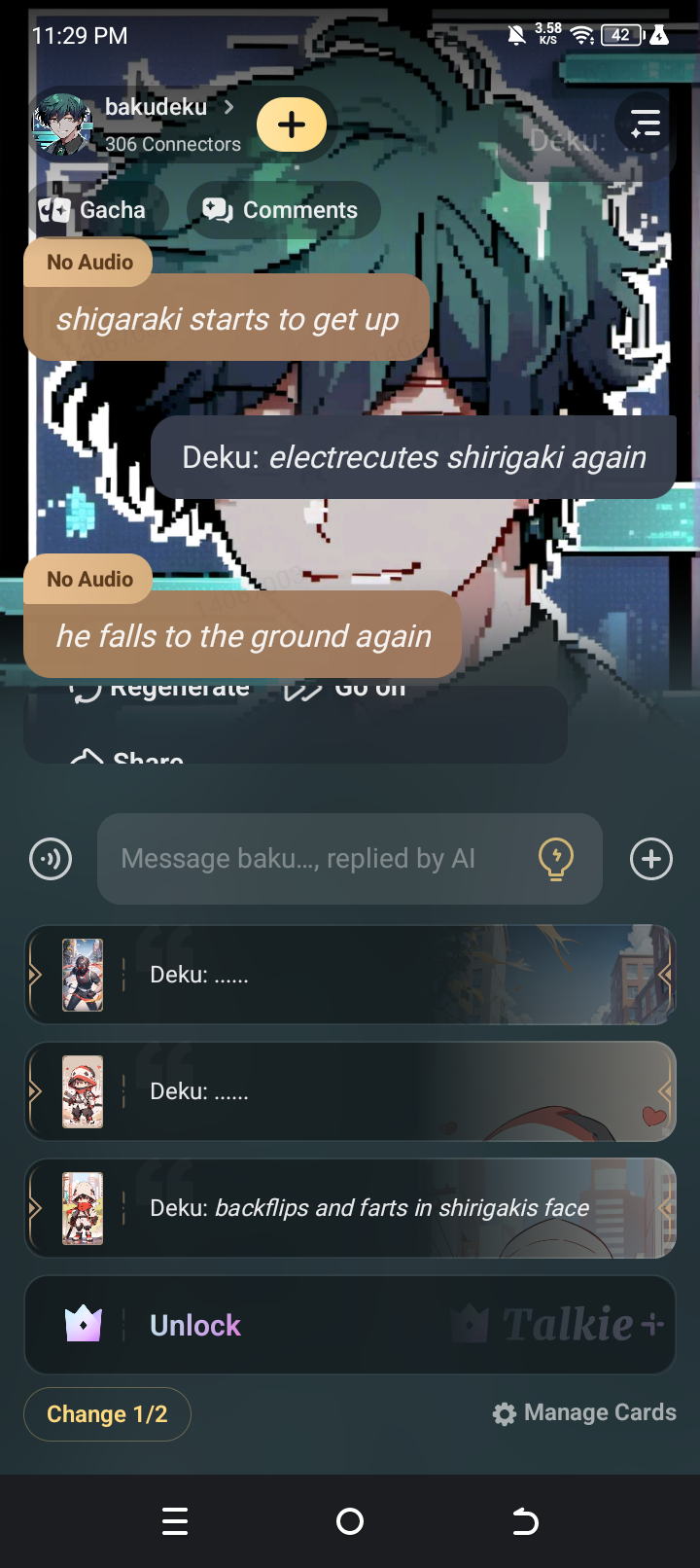Tap No Audio on 'he falls to the ground again'
The image size is (700, 1568).
pyautogui.click(x=89, y=580)
